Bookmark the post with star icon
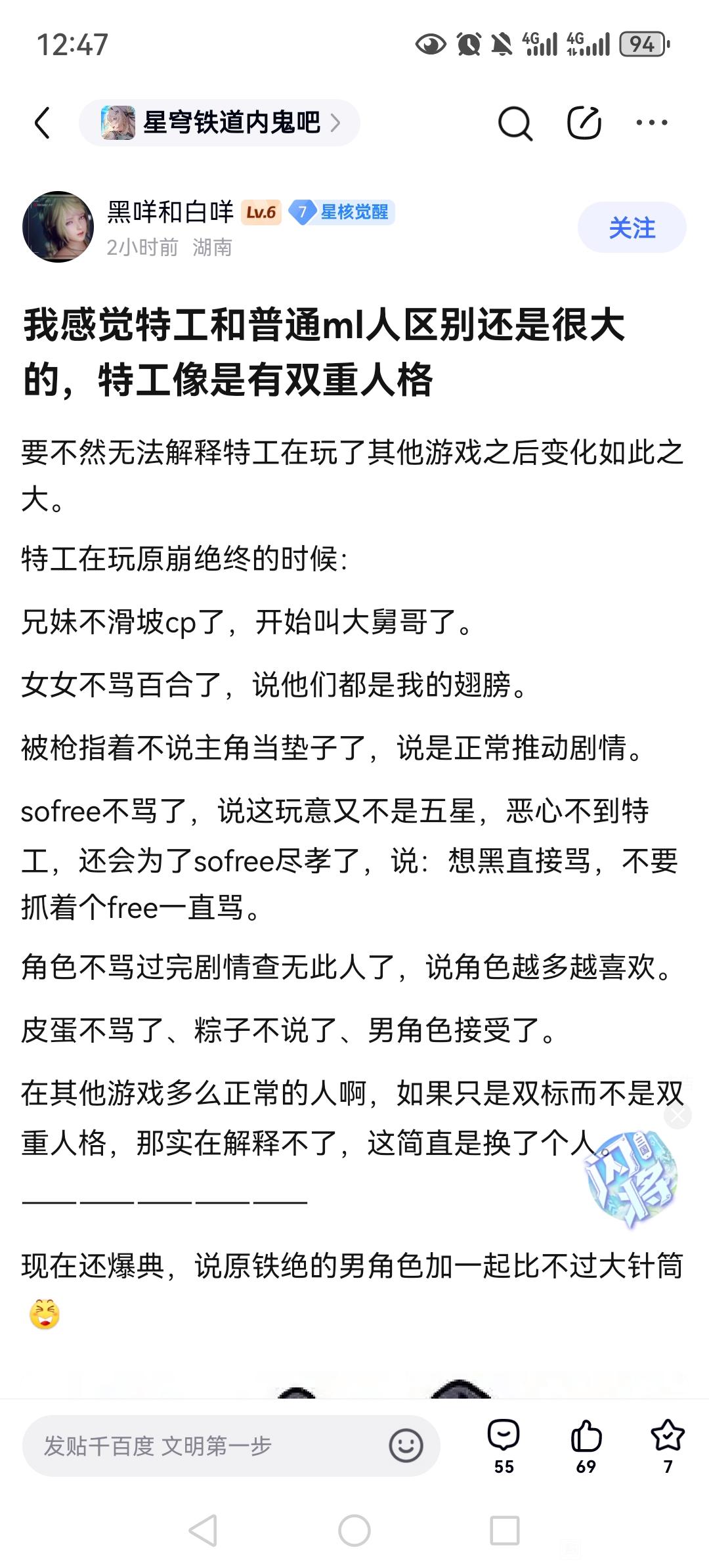 668,1447
